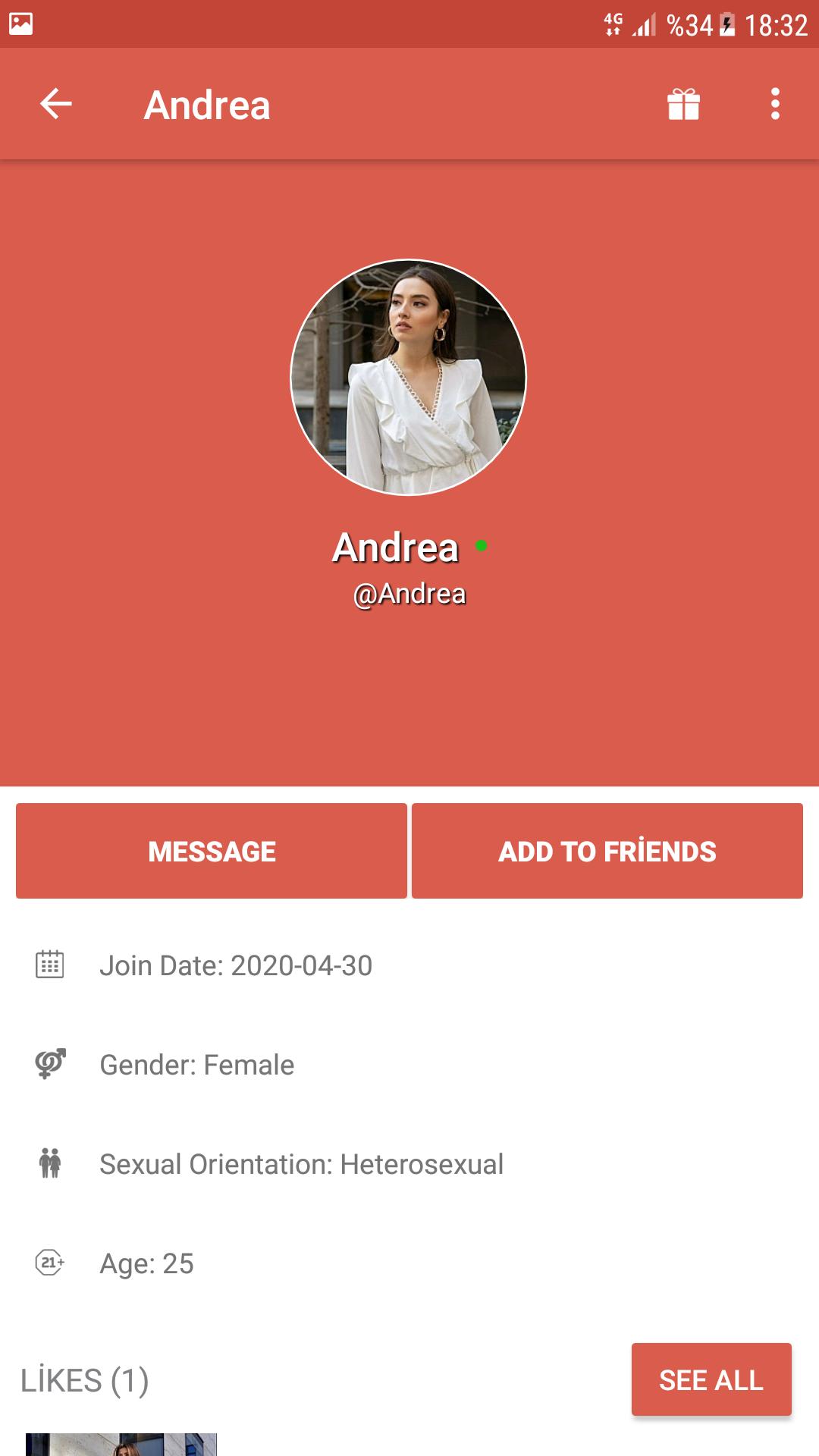Open the photo under Likes
This screenshot has width=819, height=1456.
121,1445
